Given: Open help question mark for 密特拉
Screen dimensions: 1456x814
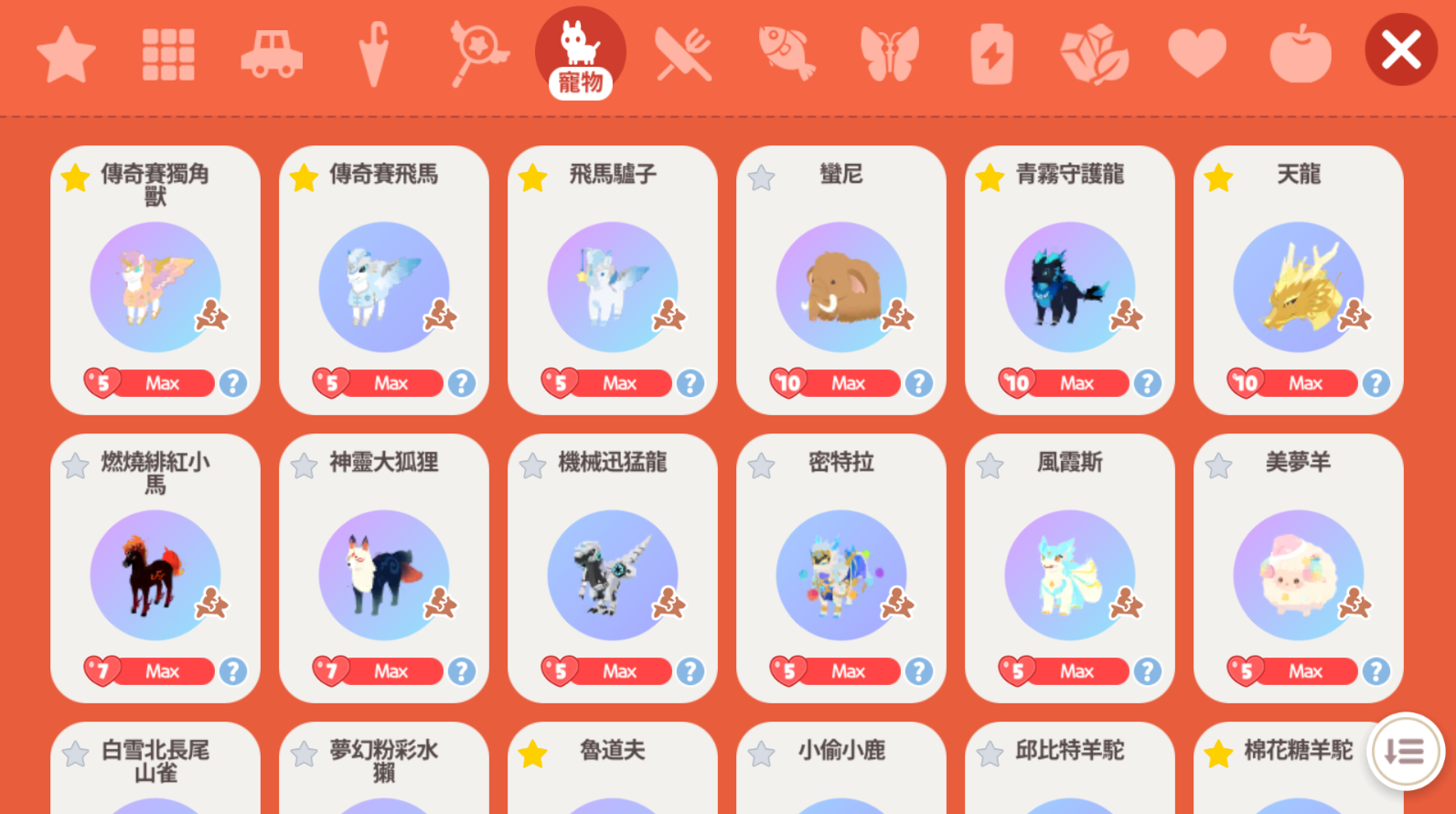Looking at the screenshot, I should pyautogui.click(x=918, y=671).
